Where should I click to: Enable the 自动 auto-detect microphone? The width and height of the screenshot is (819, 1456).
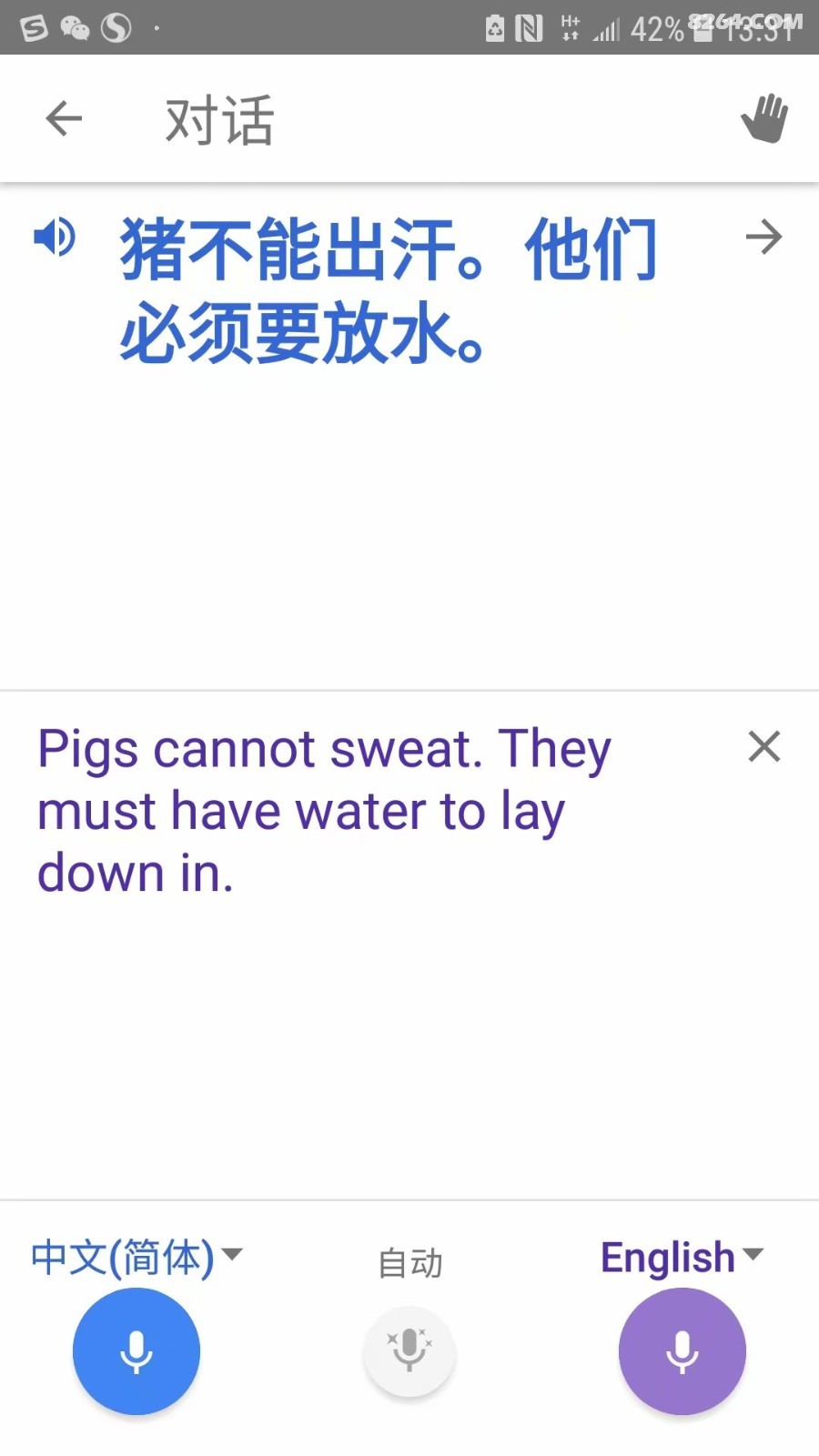[x=409, y=1350]
